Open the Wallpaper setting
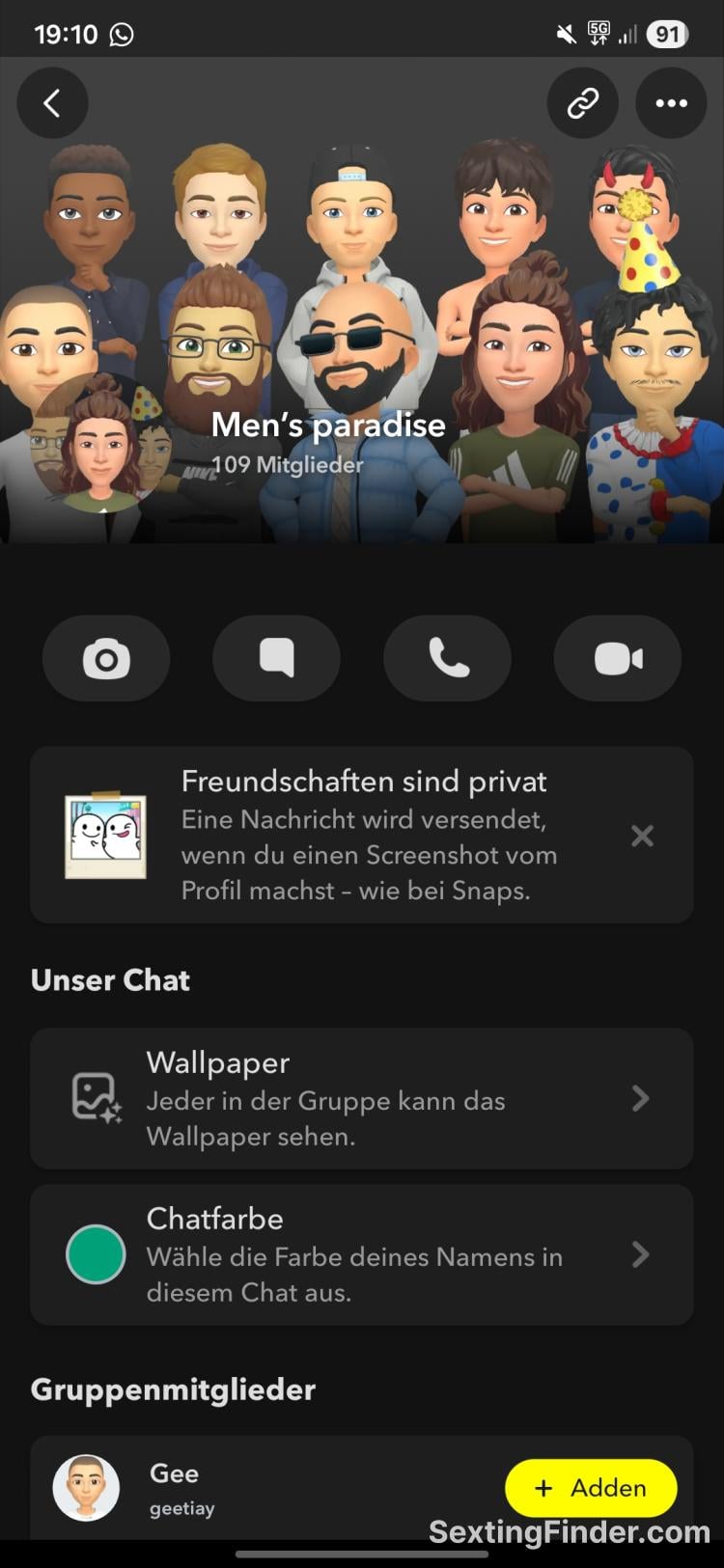The image size is (724, 1568). pyautogui.click(x=362, y=1098)
